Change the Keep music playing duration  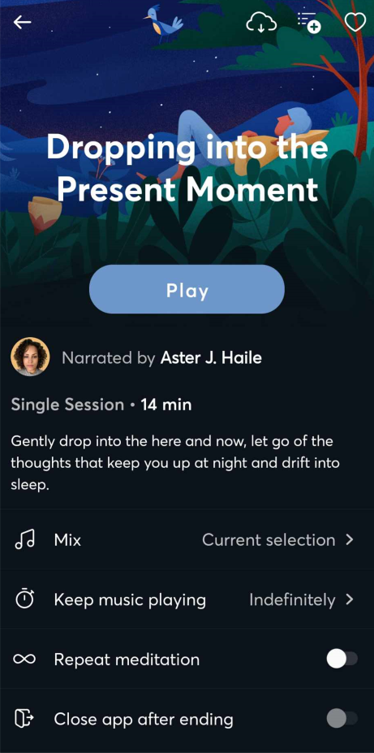point(187,600)
